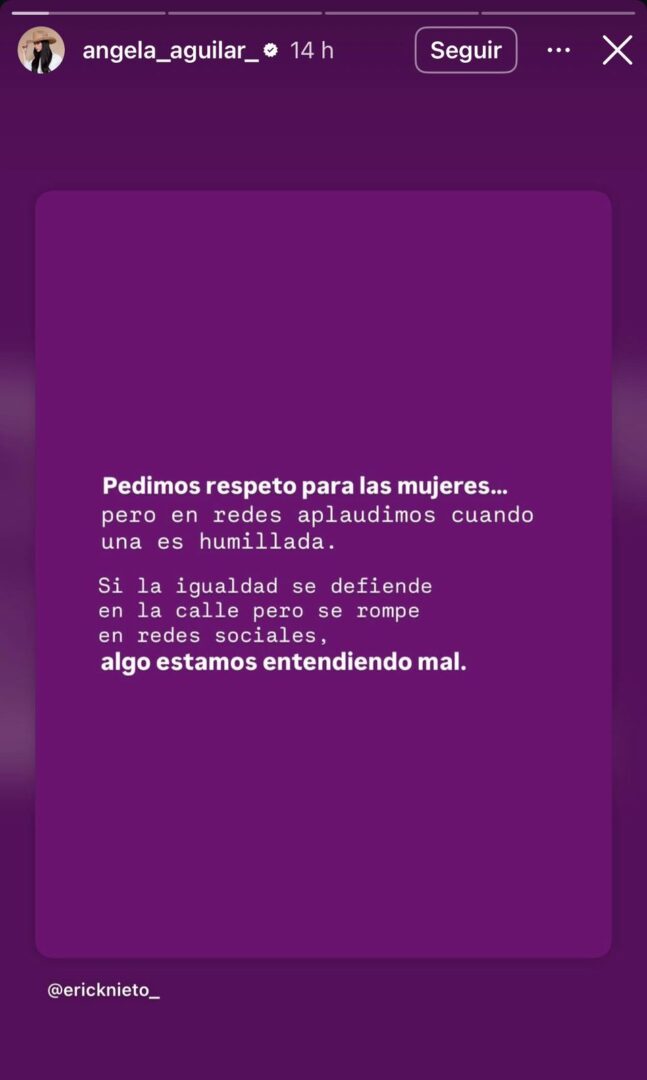Image resolution: width=647 pixels, height=1080 pixels.
Task: Follow the account with Seguir
Action: tap(465, 50)
